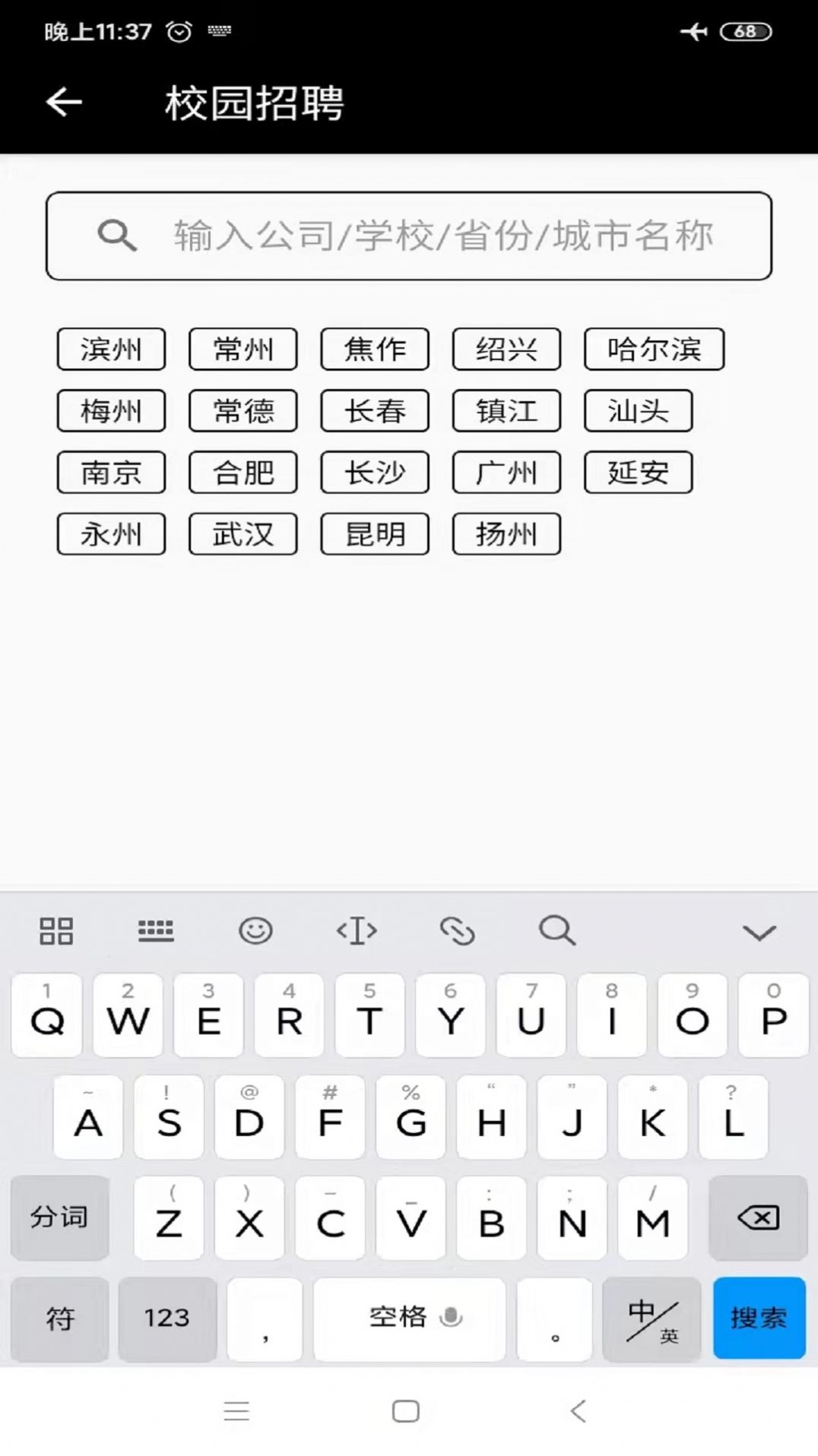The width and height of the screenshot is (818, 1456).
Task: Select the 广州 city tag
Action: [x=506, y=472]
